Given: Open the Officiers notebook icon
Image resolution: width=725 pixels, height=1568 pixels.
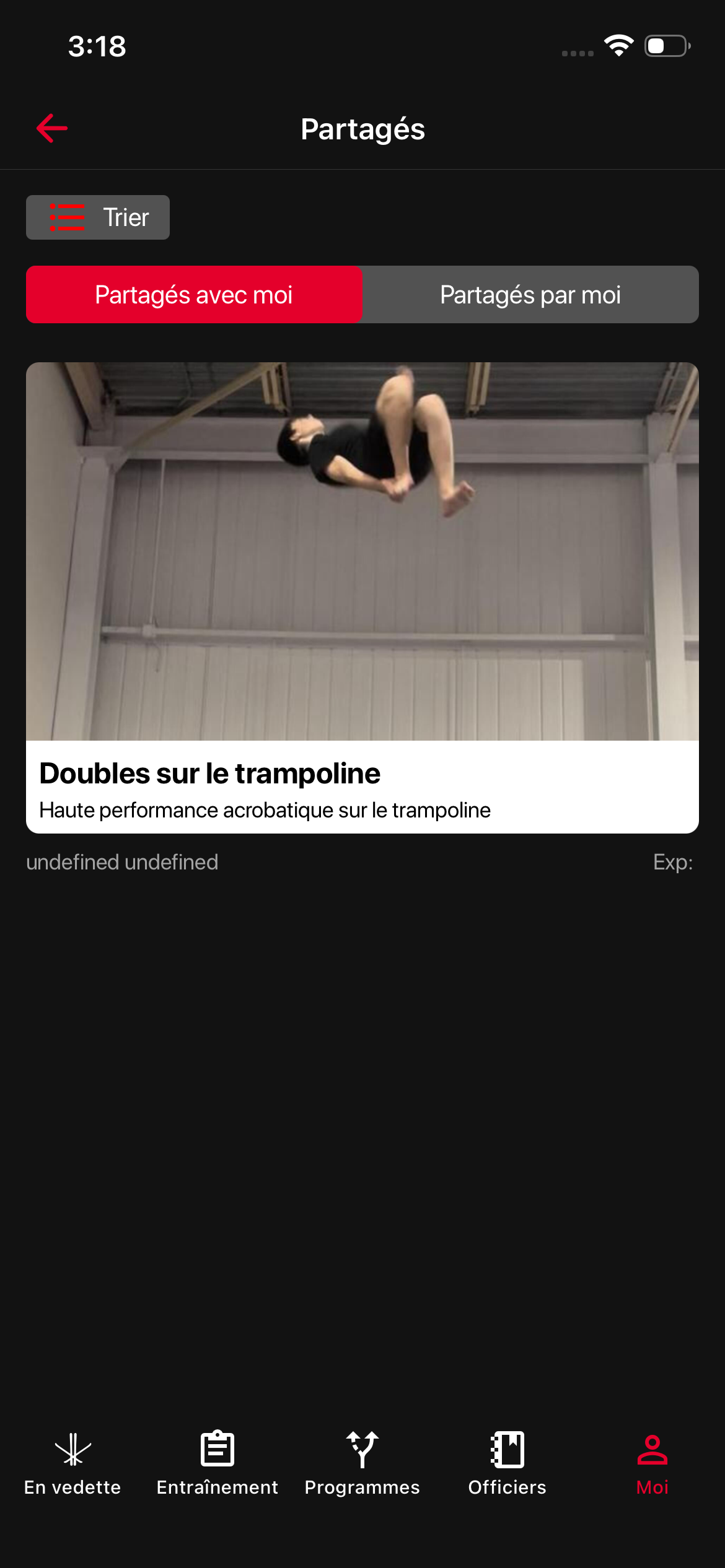Looking at the screenshot, I should (x=507, y=1451).
